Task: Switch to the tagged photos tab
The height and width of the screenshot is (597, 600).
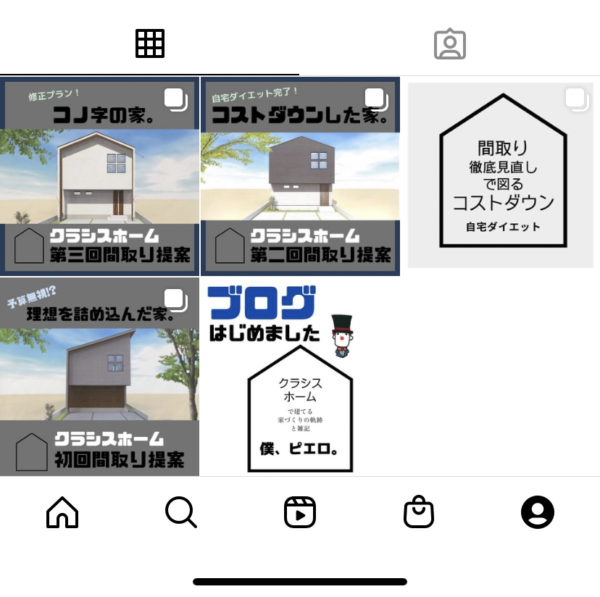Action: (x=450, y=44)
